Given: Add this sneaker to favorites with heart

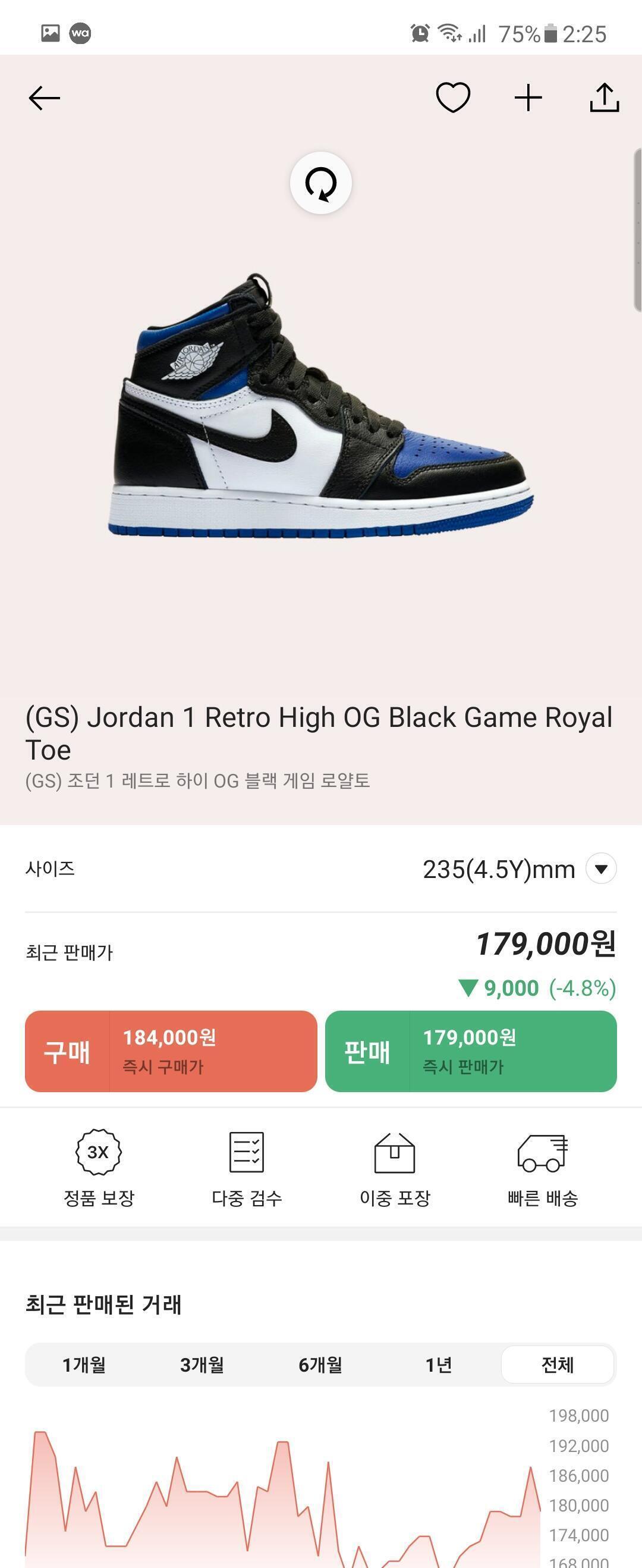Looking at the screenshot, I should 454,98.
